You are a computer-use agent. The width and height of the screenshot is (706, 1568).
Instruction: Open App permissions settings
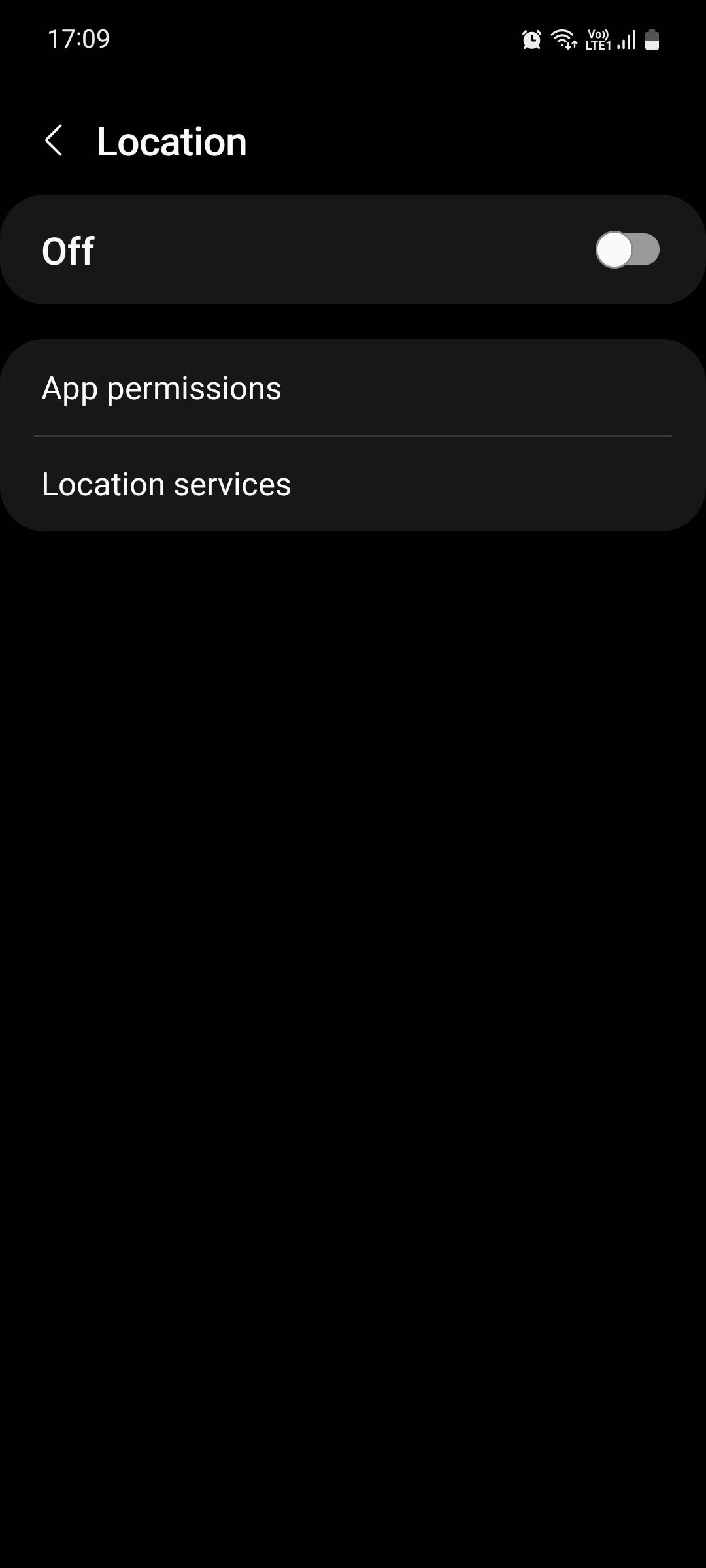[x=161, y=387]
